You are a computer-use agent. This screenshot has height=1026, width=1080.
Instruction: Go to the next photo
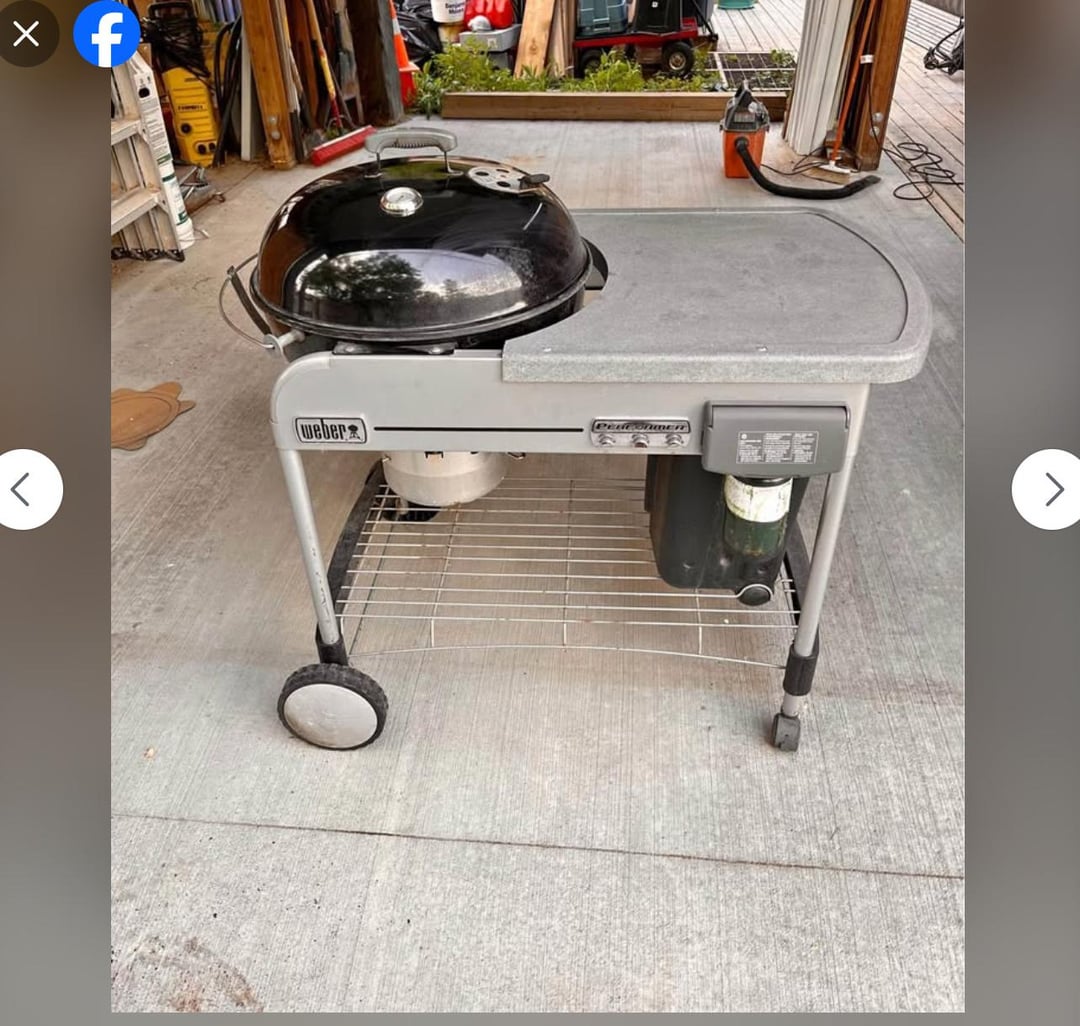point(1050,489)
